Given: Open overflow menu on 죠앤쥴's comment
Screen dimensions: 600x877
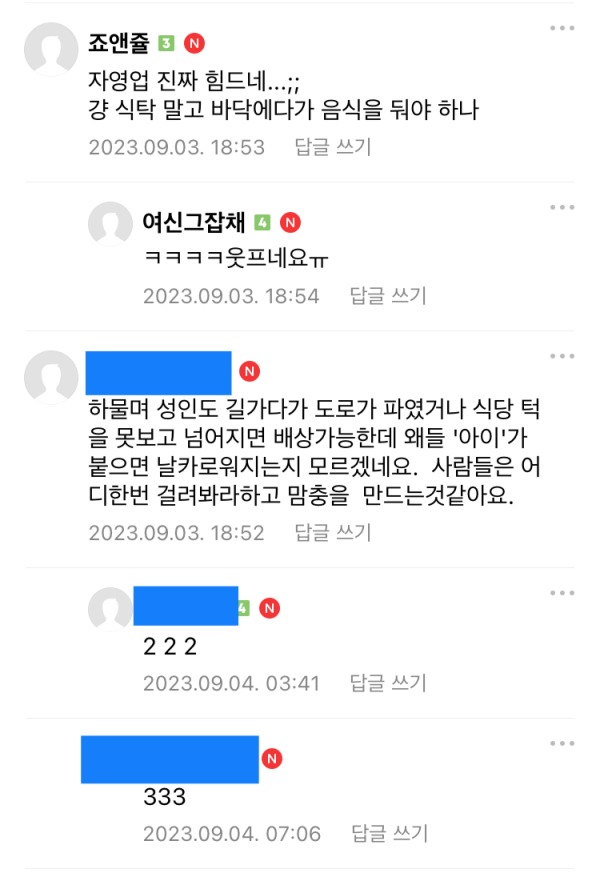Looking at the screenshot, I should tap(562, 27).
